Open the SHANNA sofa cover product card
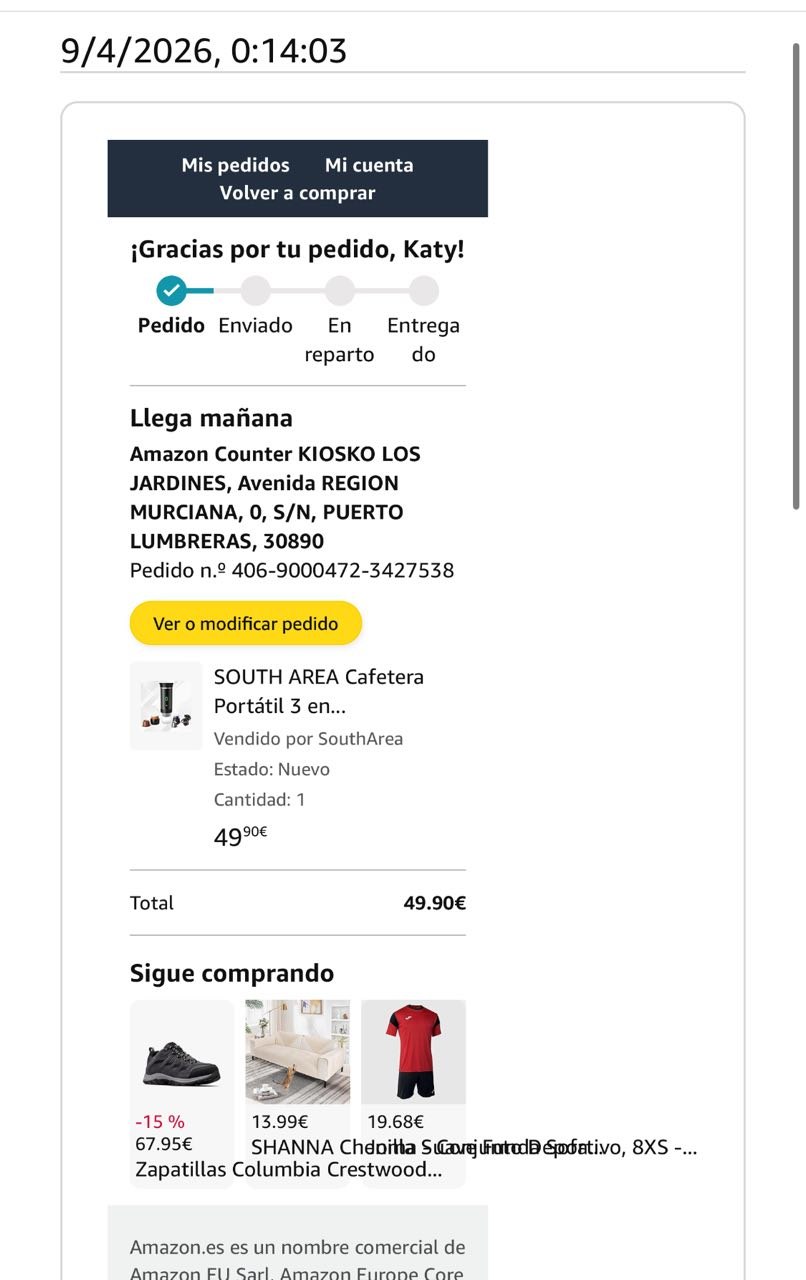Screen dimensions: 806x1280 298,1093
